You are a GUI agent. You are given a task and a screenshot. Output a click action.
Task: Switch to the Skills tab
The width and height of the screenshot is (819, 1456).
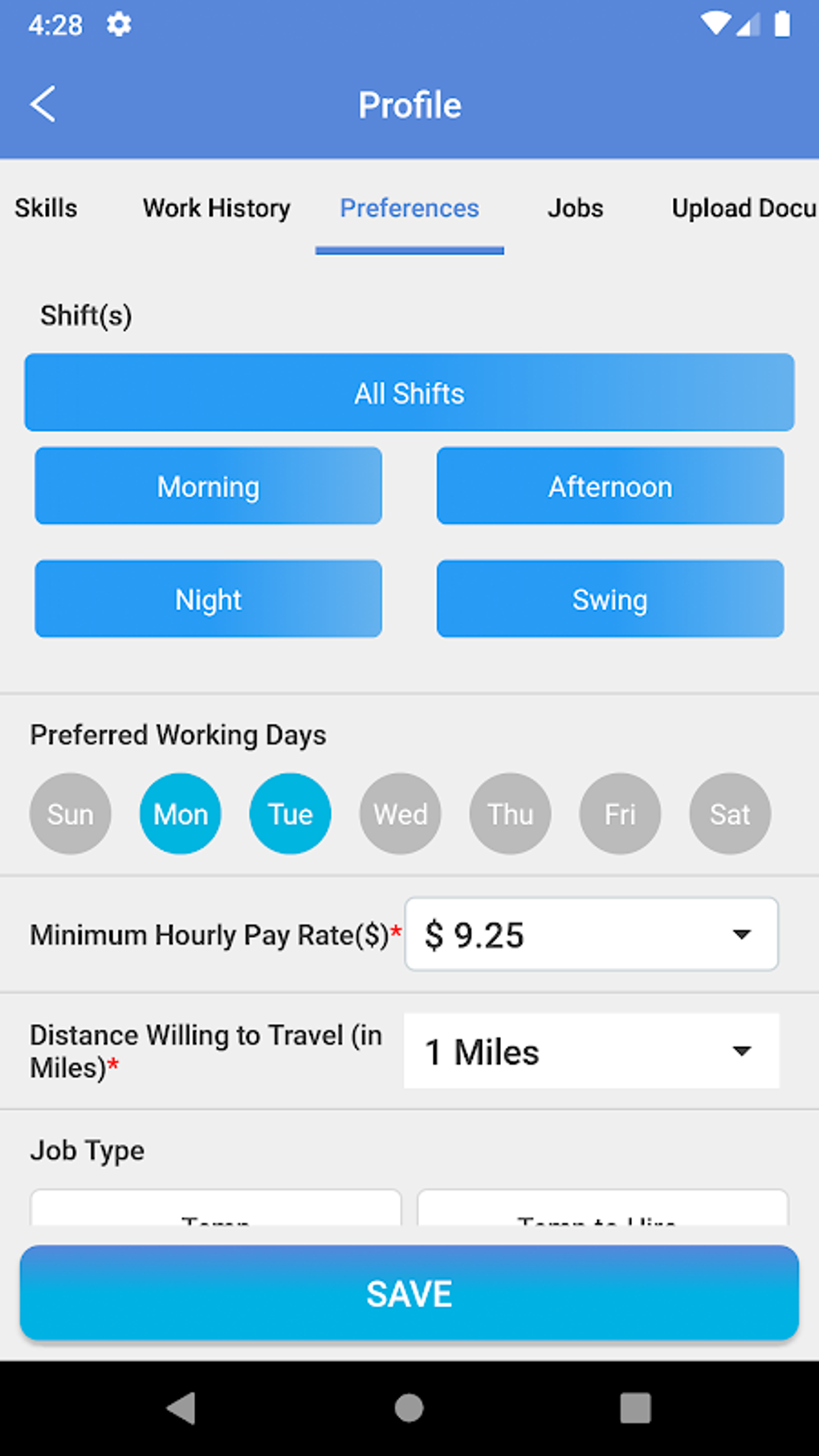point(45,208)
